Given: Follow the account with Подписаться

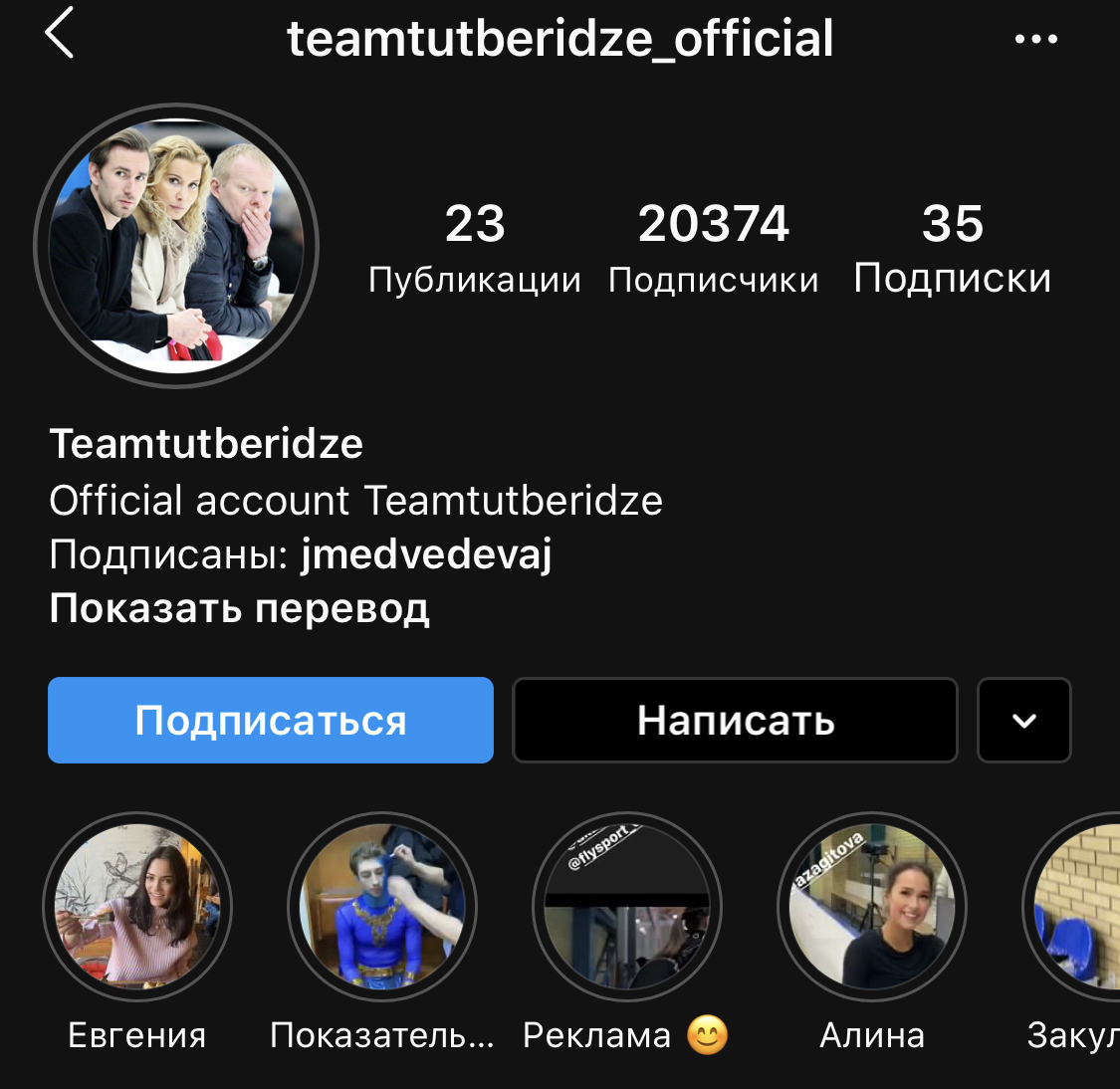Looking at the screenshot, I should 271,720.
